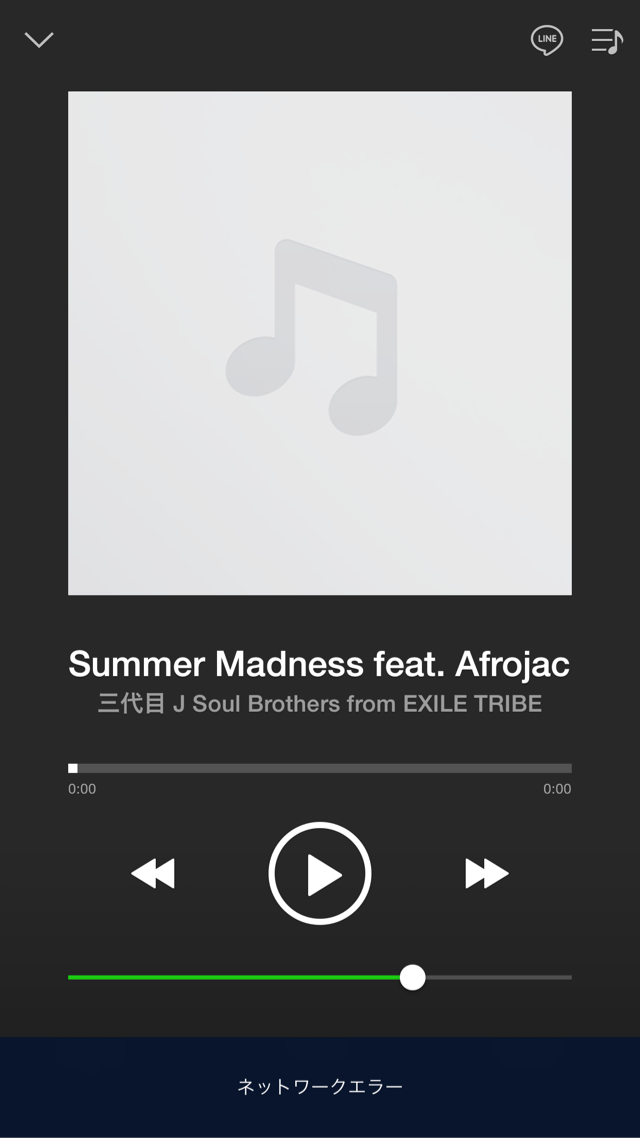Go back to the previous track
The height and width of the screenshot is (1138, 640).
[x=153, y=873]
